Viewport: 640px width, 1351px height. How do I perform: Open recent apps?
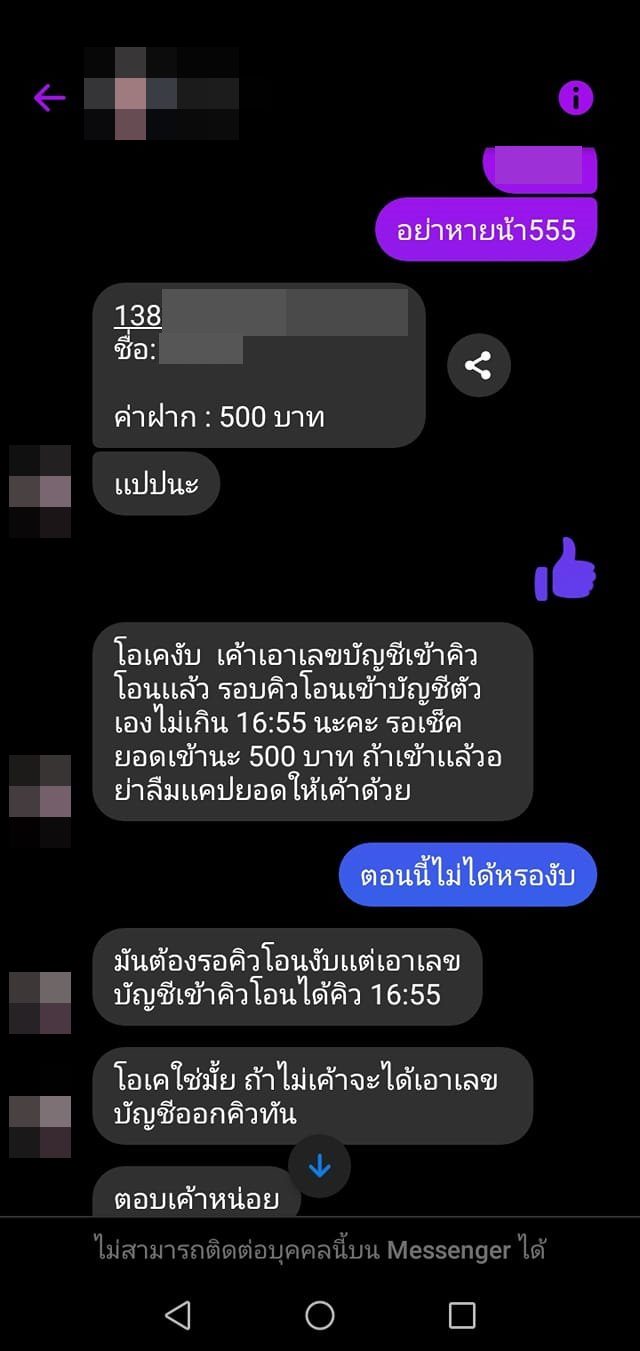click(x=461, y=1314)
